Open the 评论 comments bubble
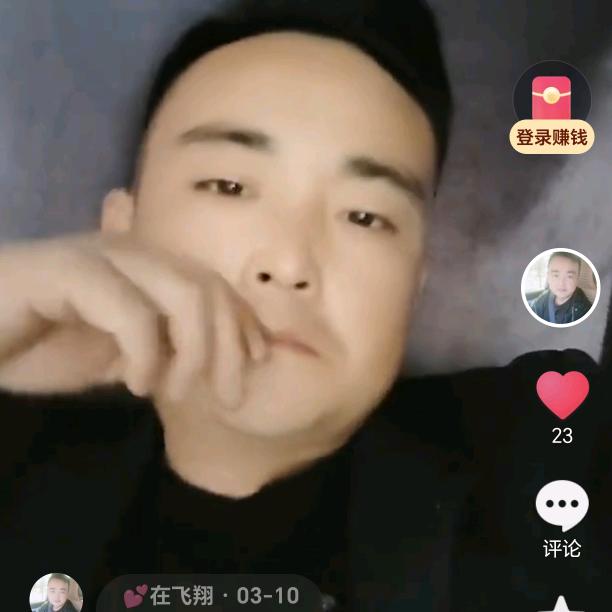The height and width of the screenshot is (612, 612). pos(562,507)
